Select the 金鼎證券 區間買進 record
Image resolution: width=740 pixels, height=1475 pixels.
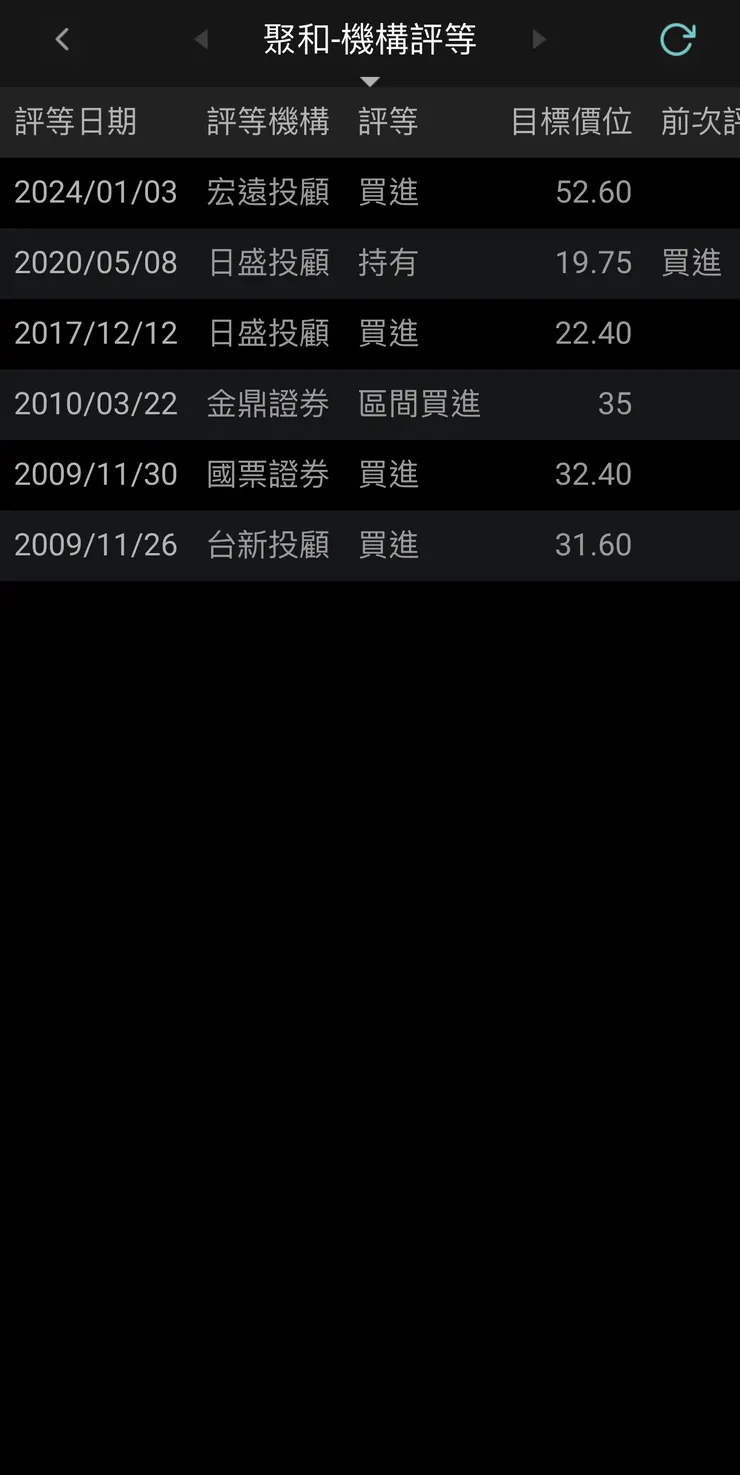(370, 404)
